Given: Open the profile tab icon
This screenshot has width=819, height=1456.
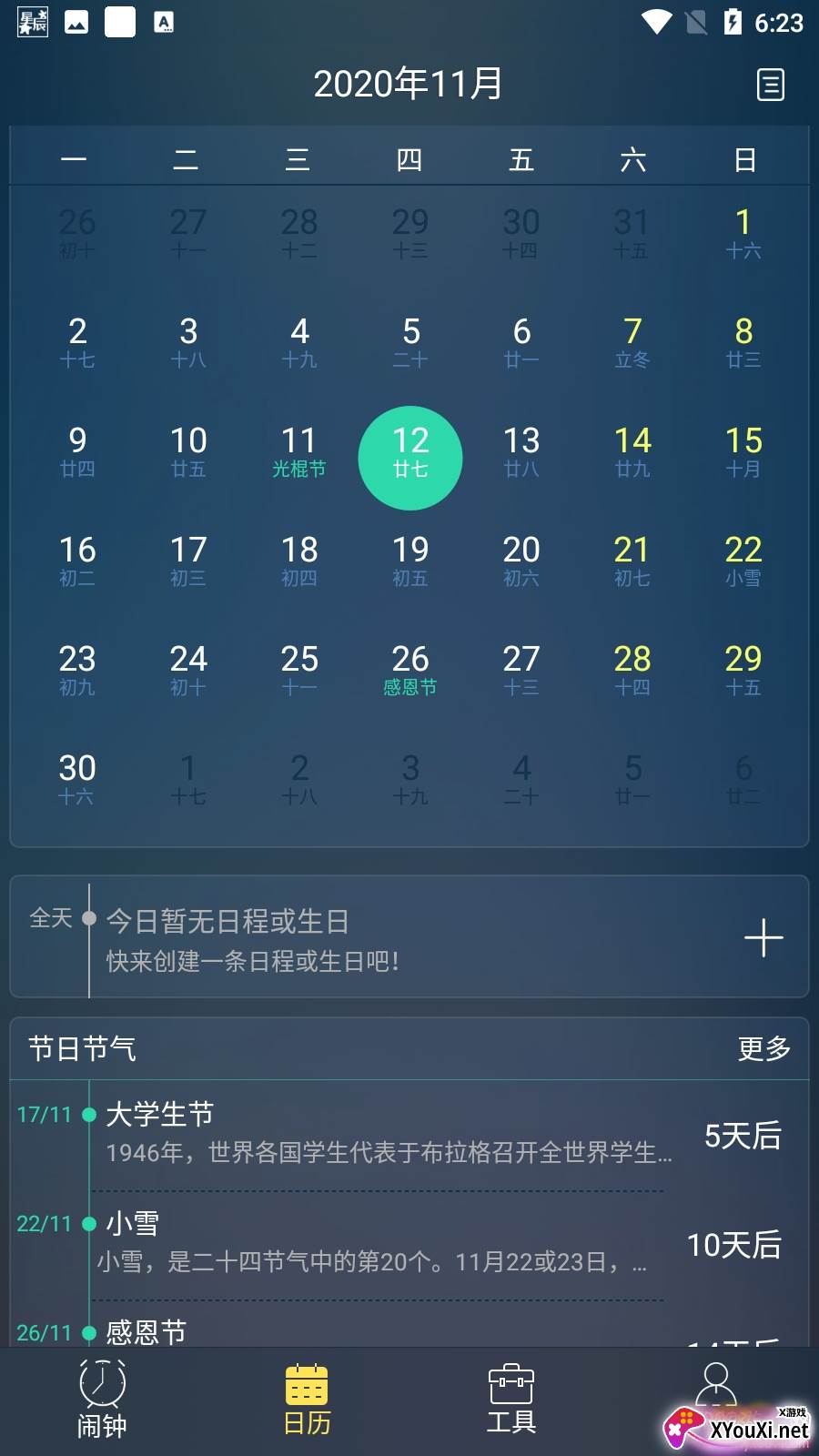Looking at the screenshot, I should click(x=716, y=1387).
